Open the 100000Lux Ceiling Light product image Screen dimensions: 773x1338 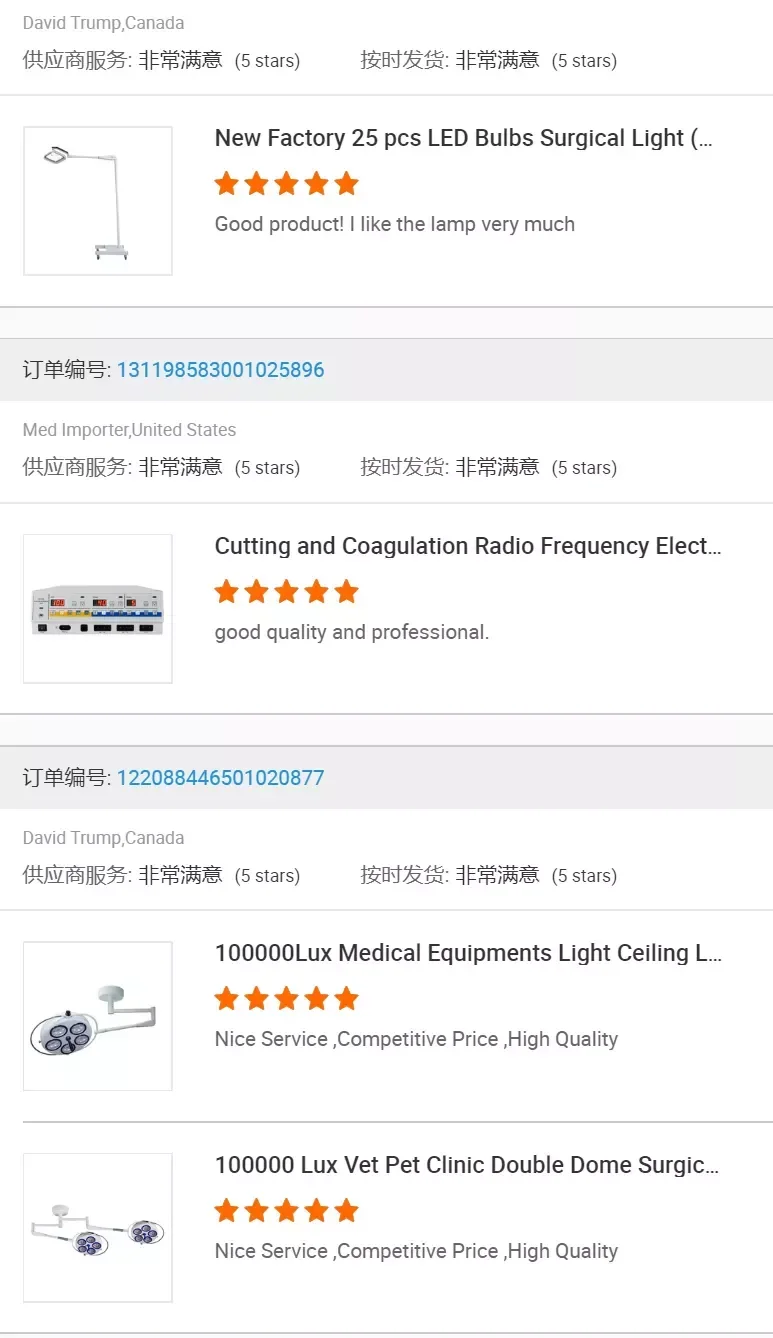click(x=98, y=1016)
